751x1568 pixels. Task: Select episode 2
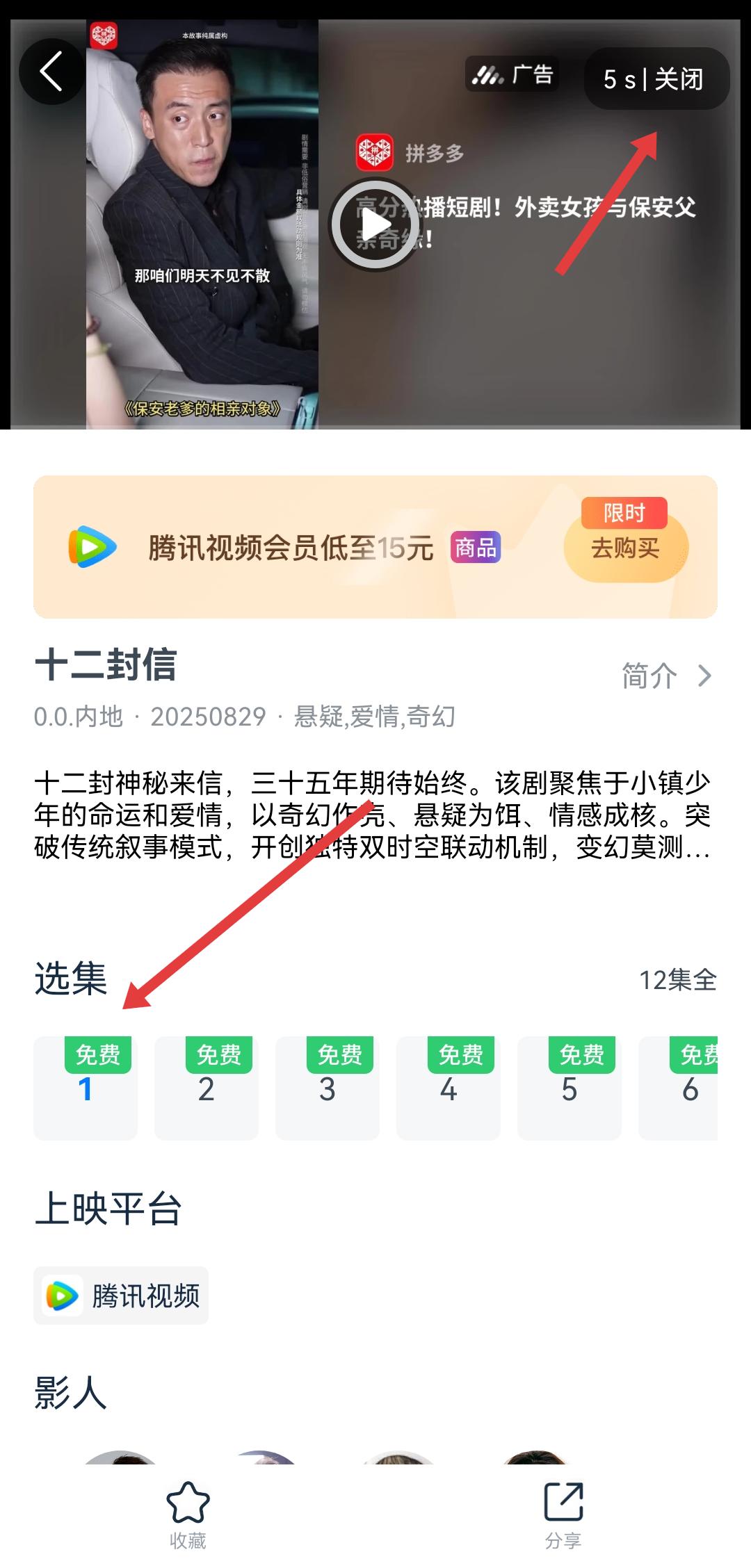coord(207,1088)
